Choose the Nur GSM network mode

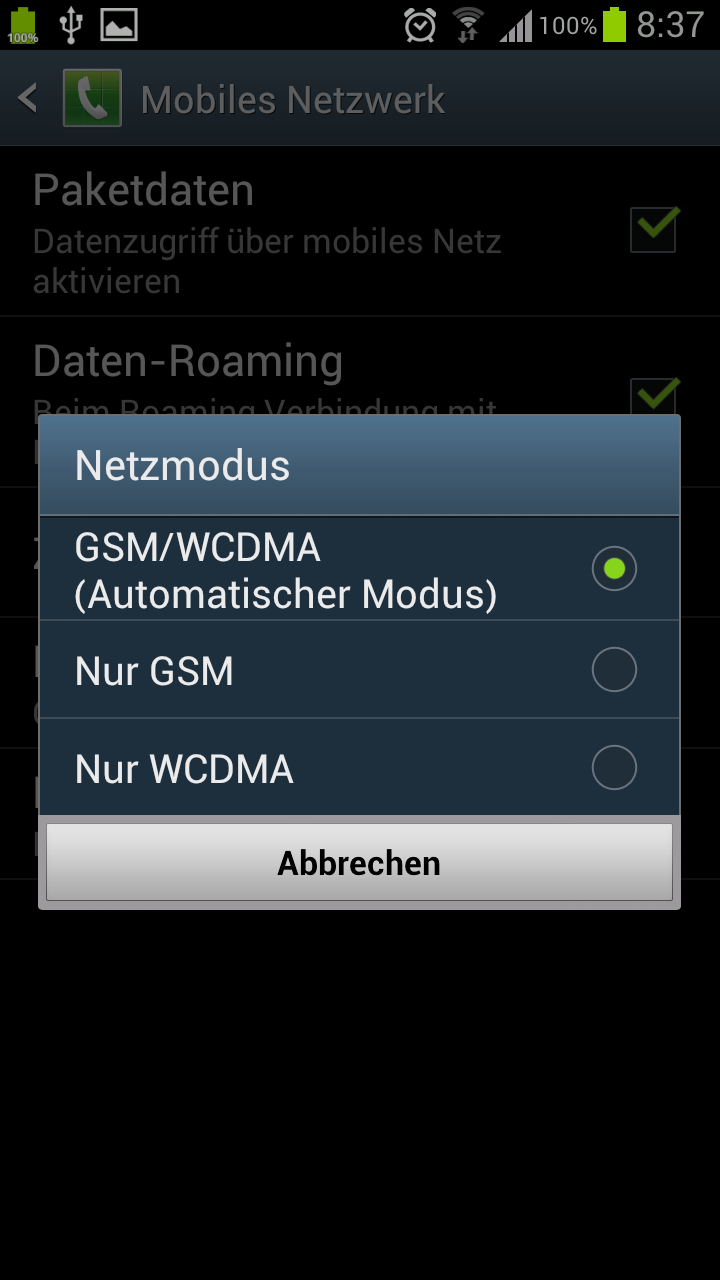pos(358,670)
